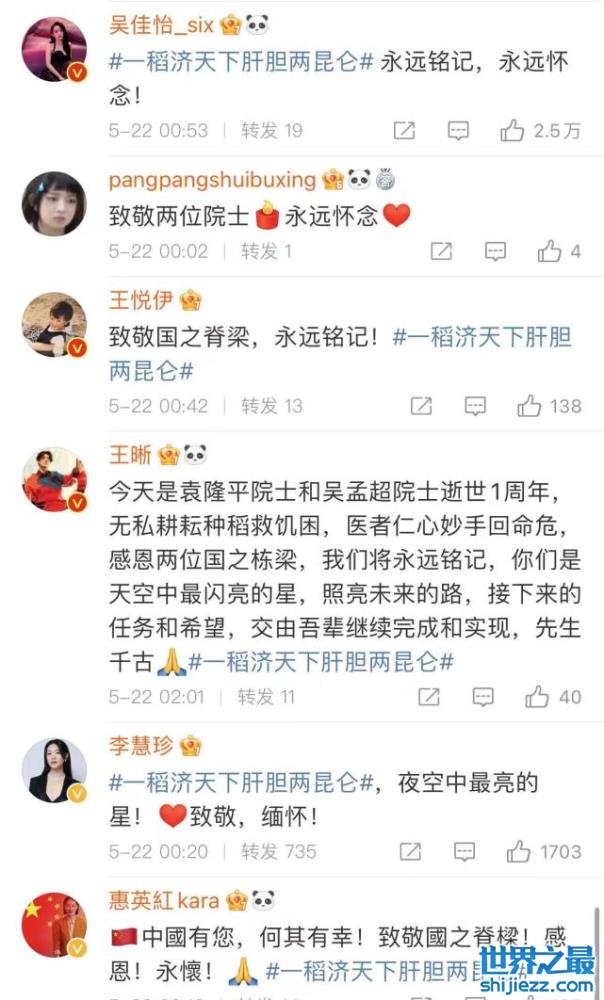Like 王晰's long tribute post
The width and height of the screenshot is (604, 1000).
[537, 697]
